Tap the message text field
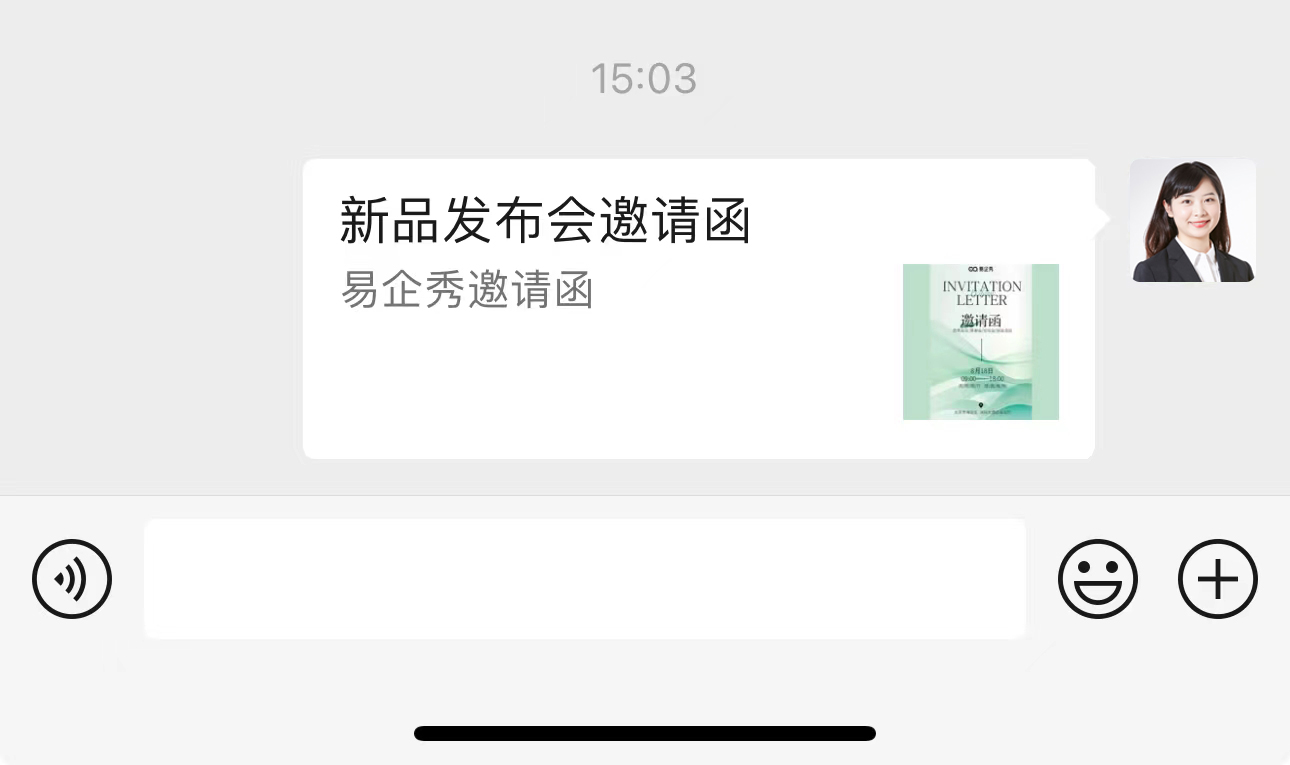The image size is (1290, 765). [585, 579]
